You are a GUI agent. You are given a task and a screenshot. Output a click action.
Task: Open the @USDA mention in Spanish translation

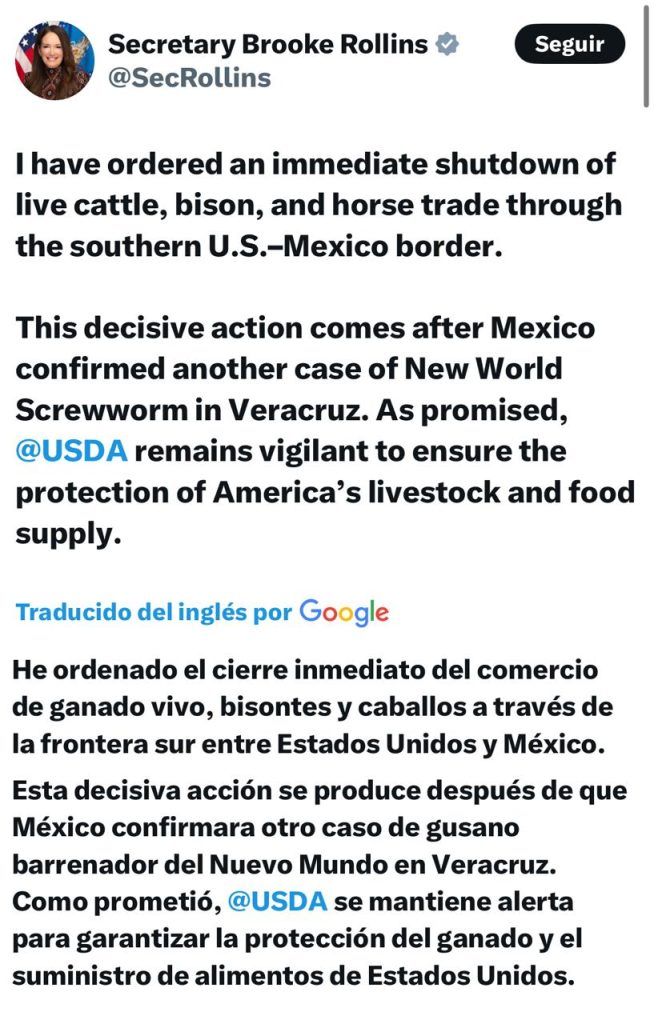coord(277,901)
